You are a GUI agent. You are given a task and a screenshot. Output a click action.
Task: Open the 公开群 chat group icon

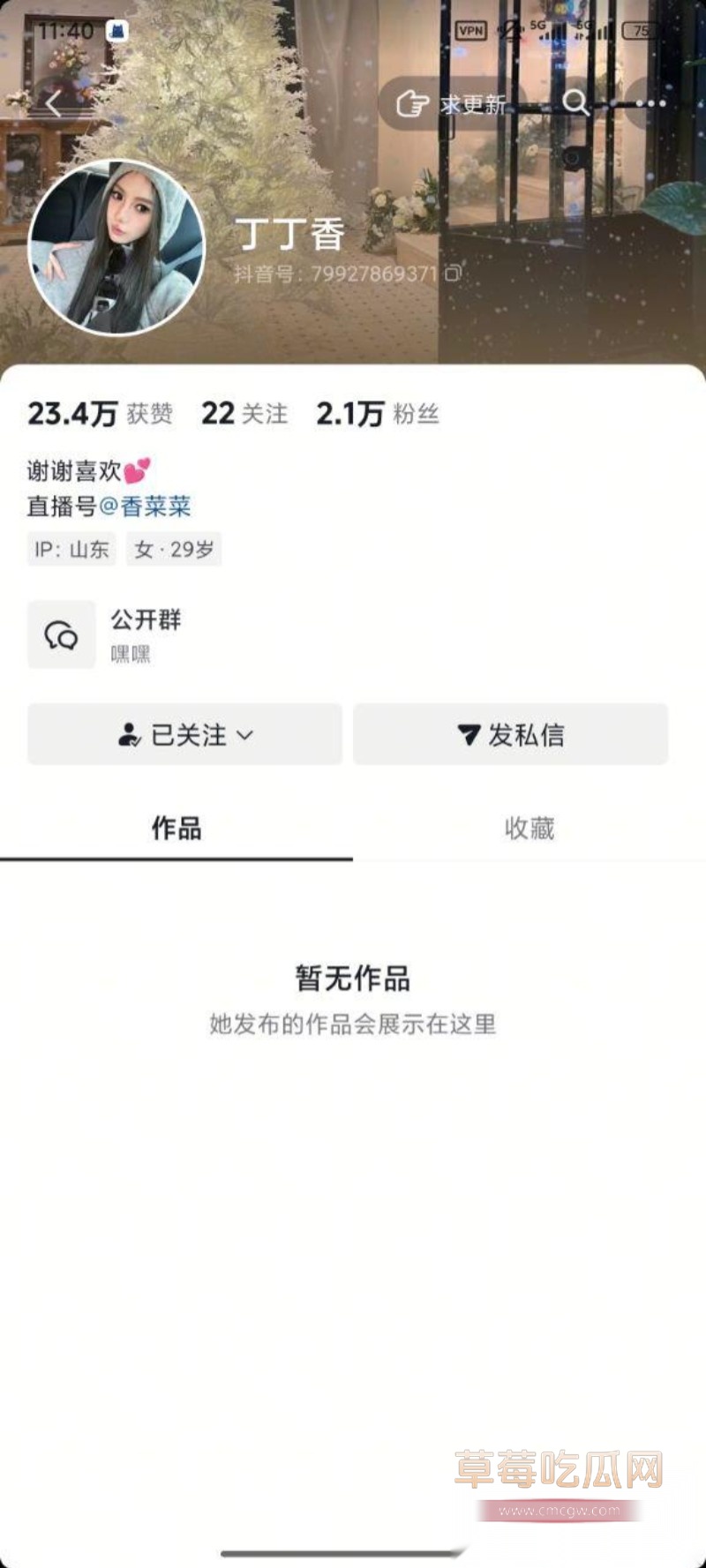pos(61,634)
